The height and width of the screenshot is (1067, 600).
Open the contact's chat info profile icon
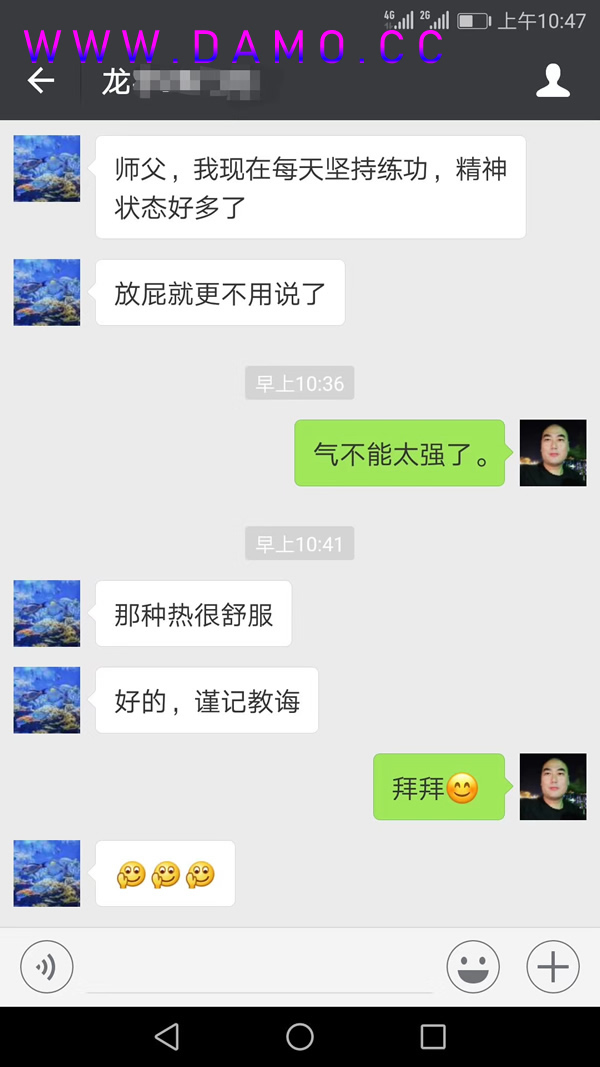[553, 81]
